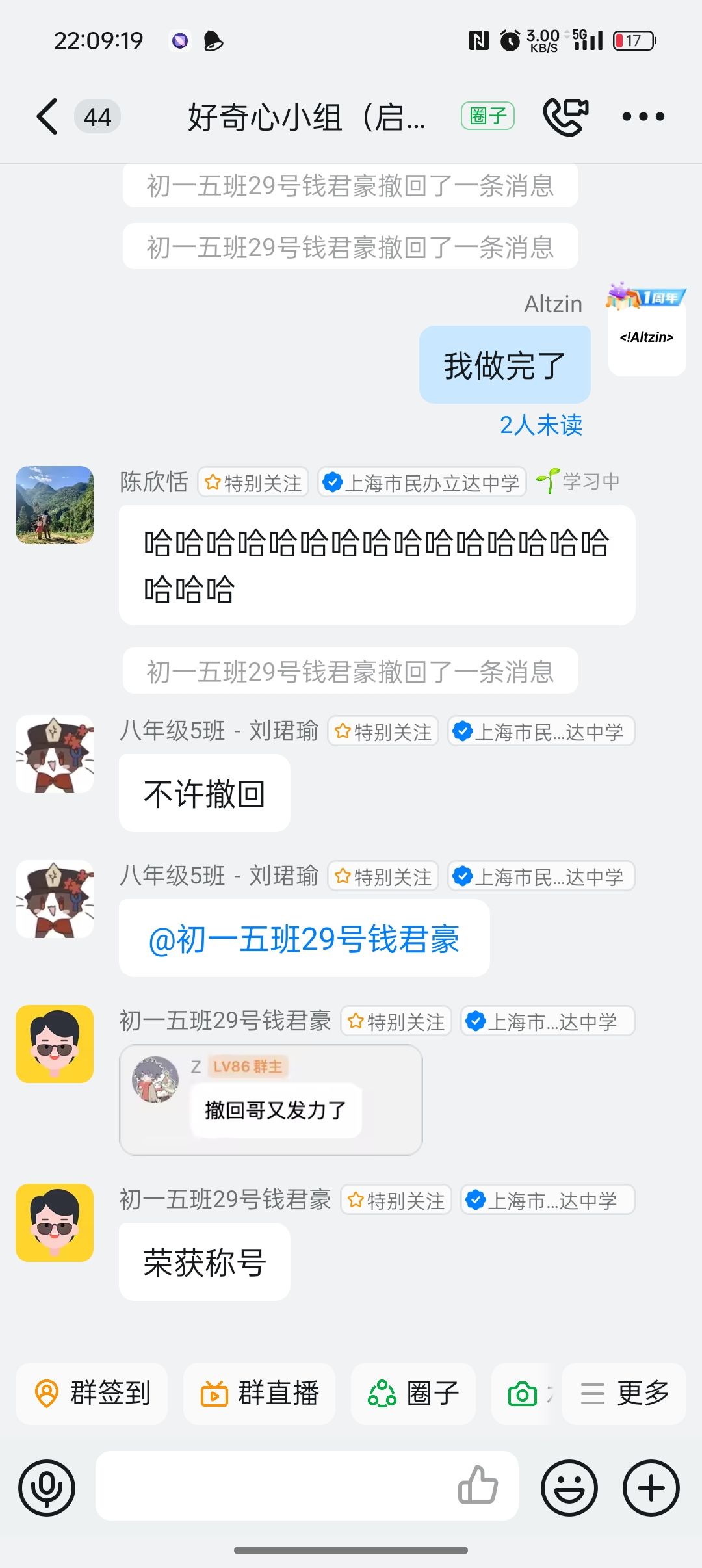This screenshot has width=702, height=1568.
Task: Open 群签到 group check-in
Action: click(x=92, y=1393)
